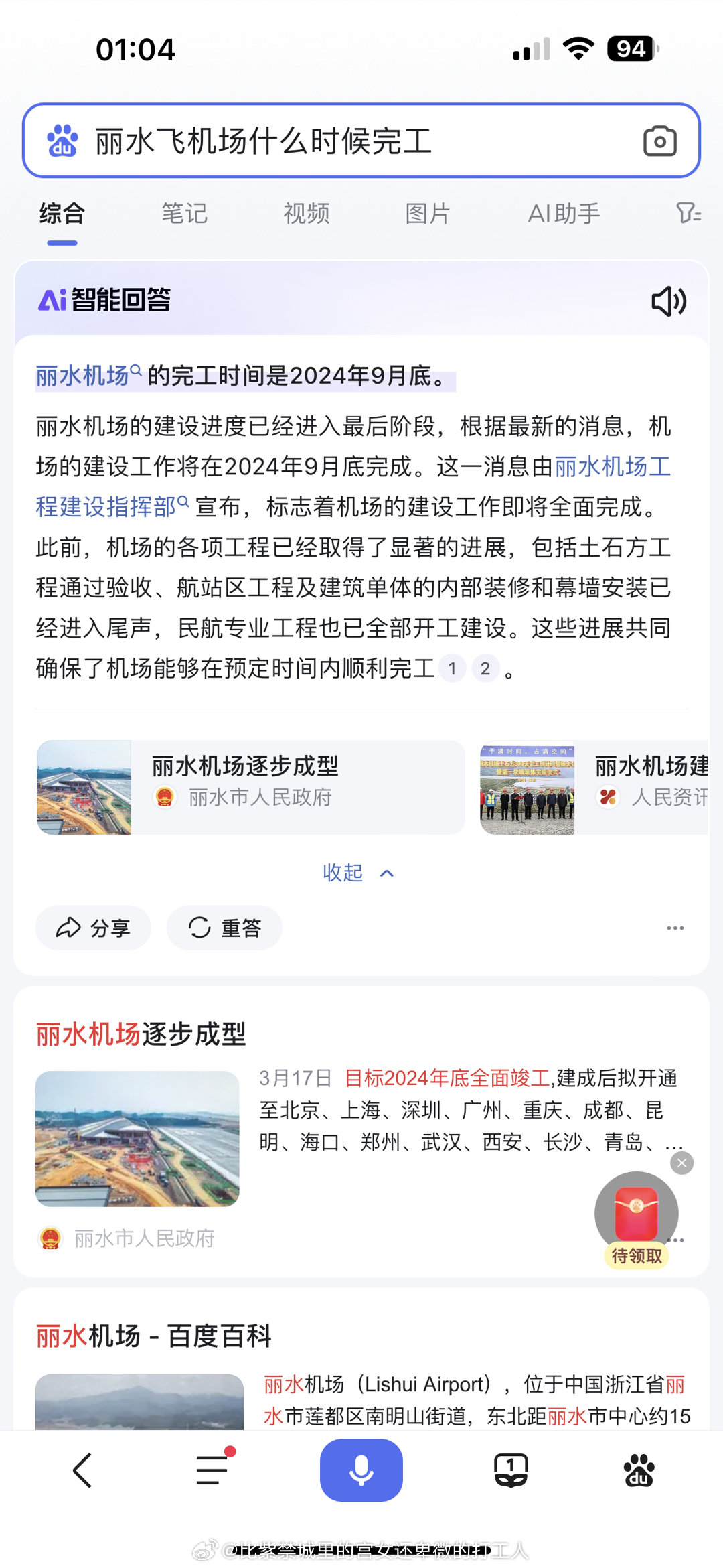This screenshot has width=723, height=1568.
Task: Share the AI answer
Action: tap(93, 928)
